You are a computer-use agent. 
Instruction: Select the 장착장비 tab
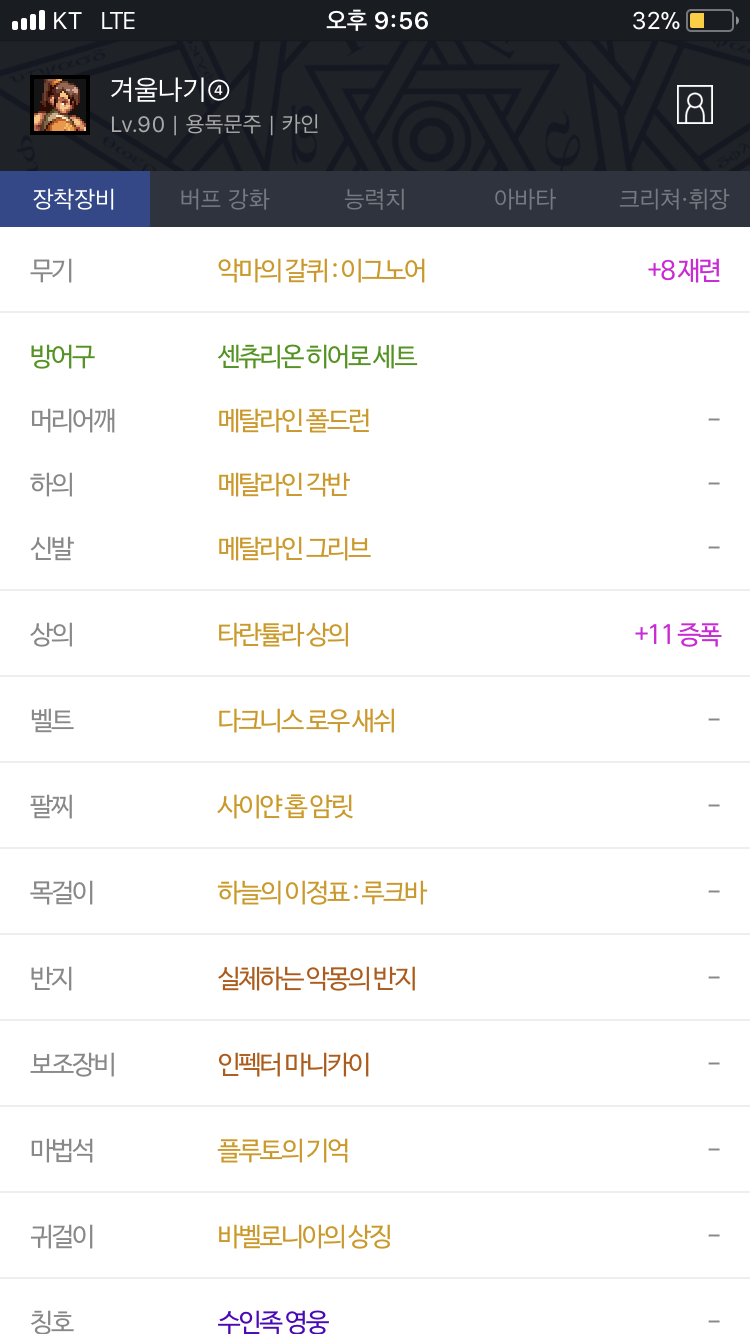pos(75,199)
